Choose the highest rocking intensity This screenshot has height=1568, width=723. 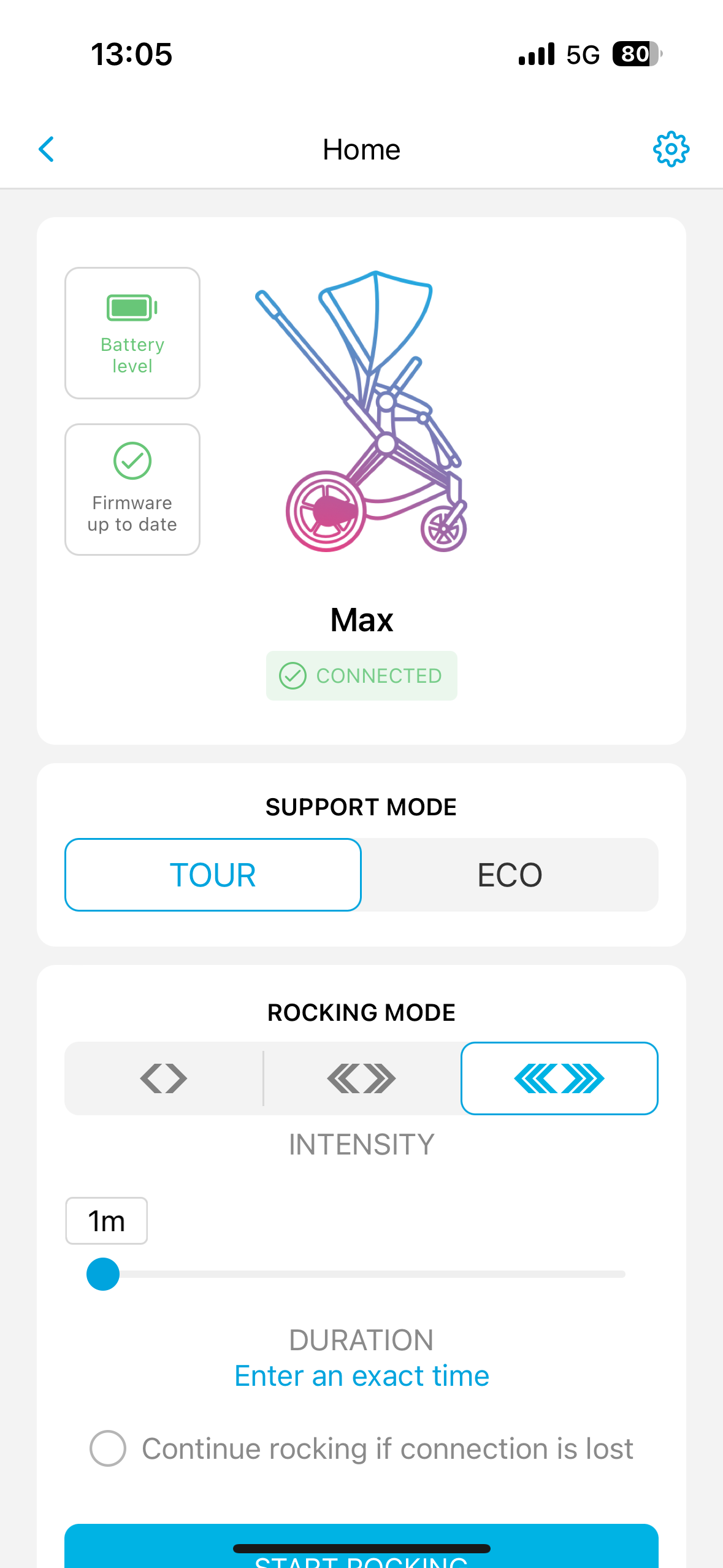559,1078
